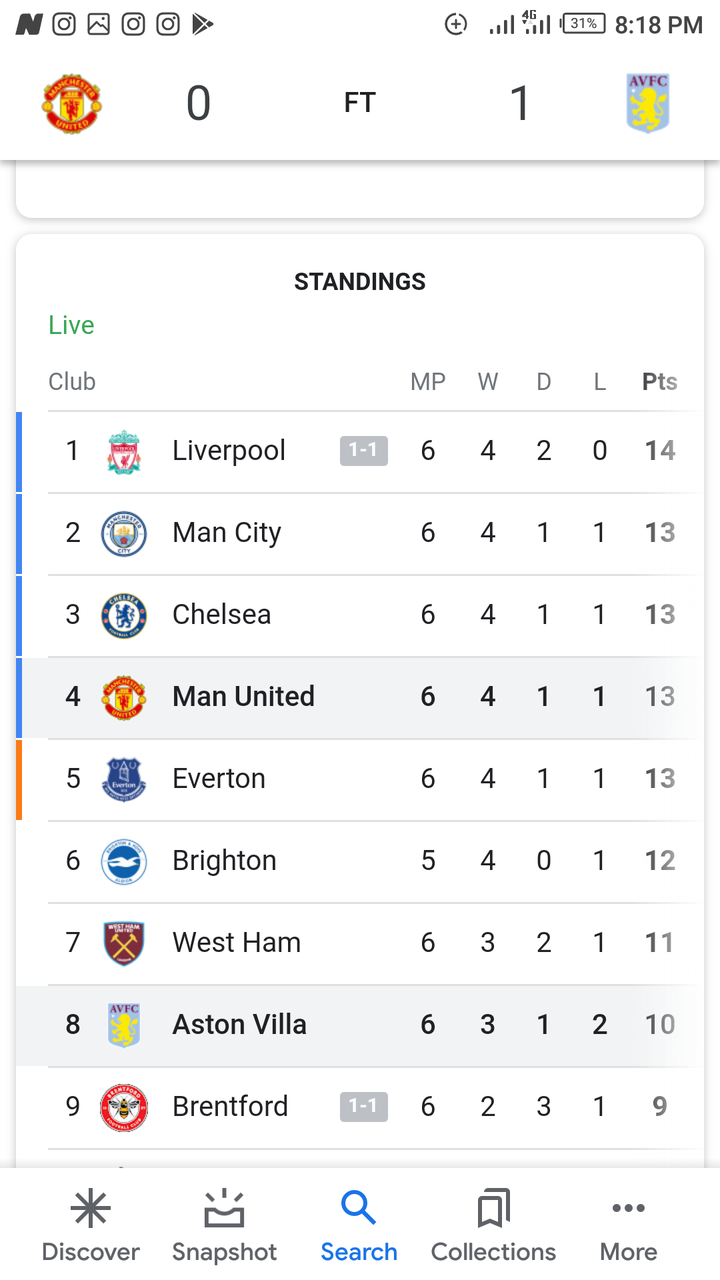Open the Man United standings row
The image size is (720, 1280).
coord(360,697)
